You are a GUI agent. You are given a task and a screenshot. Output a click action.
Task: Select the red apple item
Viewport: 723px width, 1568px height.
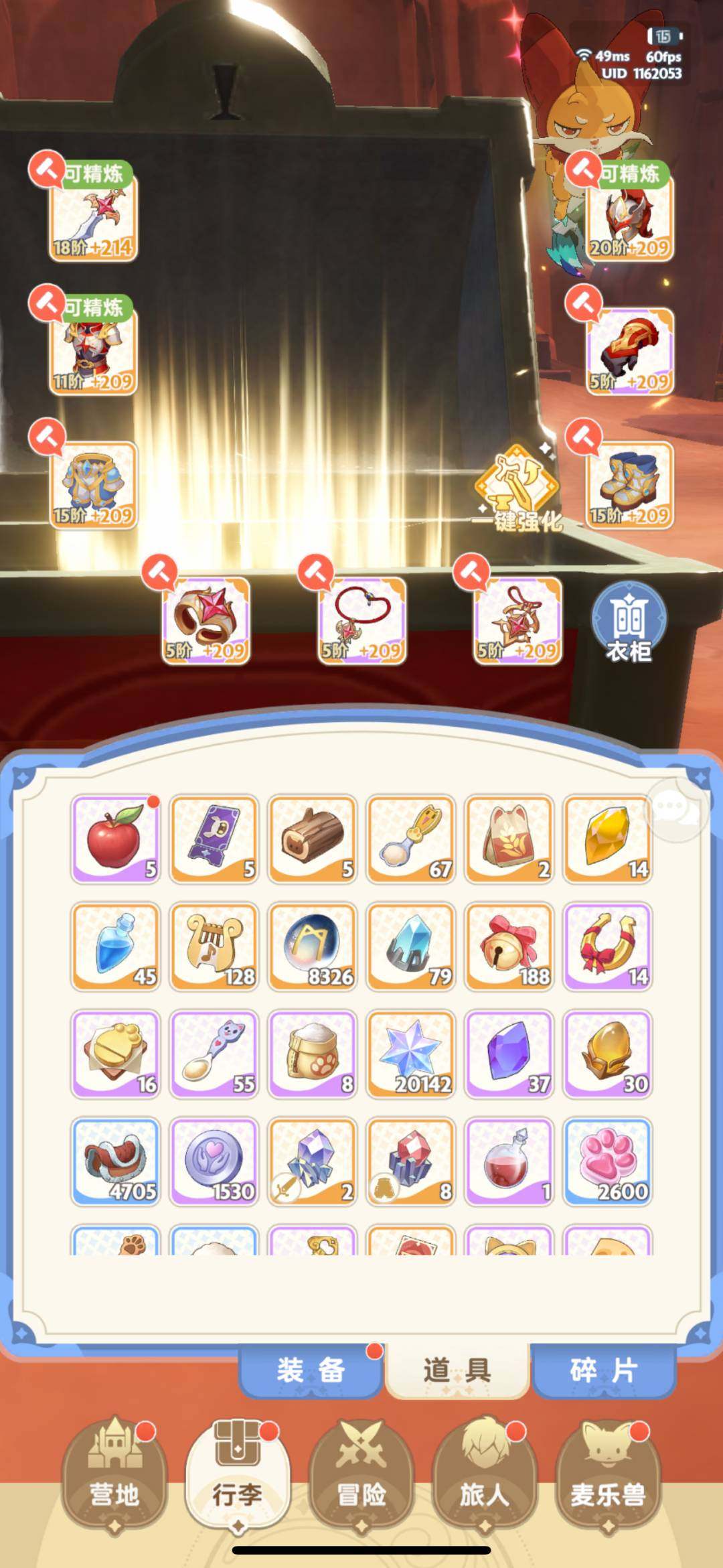(x=116, y=839)
